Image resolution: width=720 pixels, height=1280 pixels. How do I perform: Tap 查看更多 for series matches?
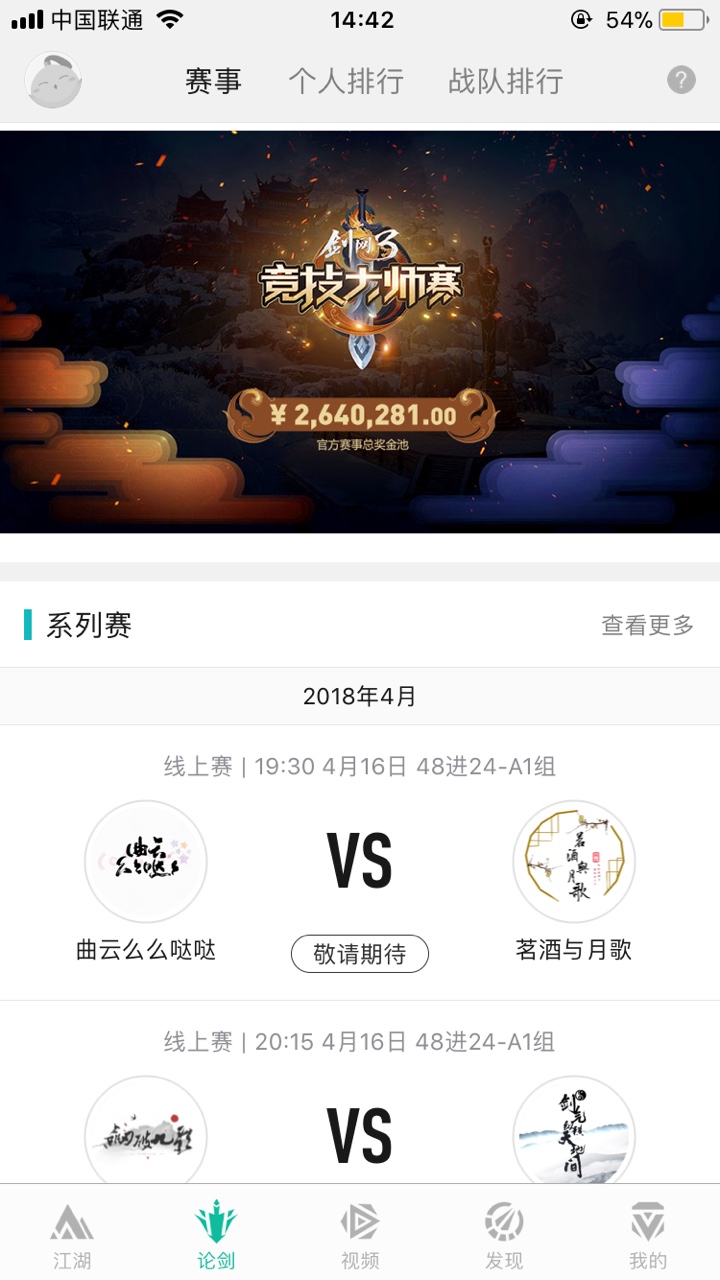[x=647, y=625]
